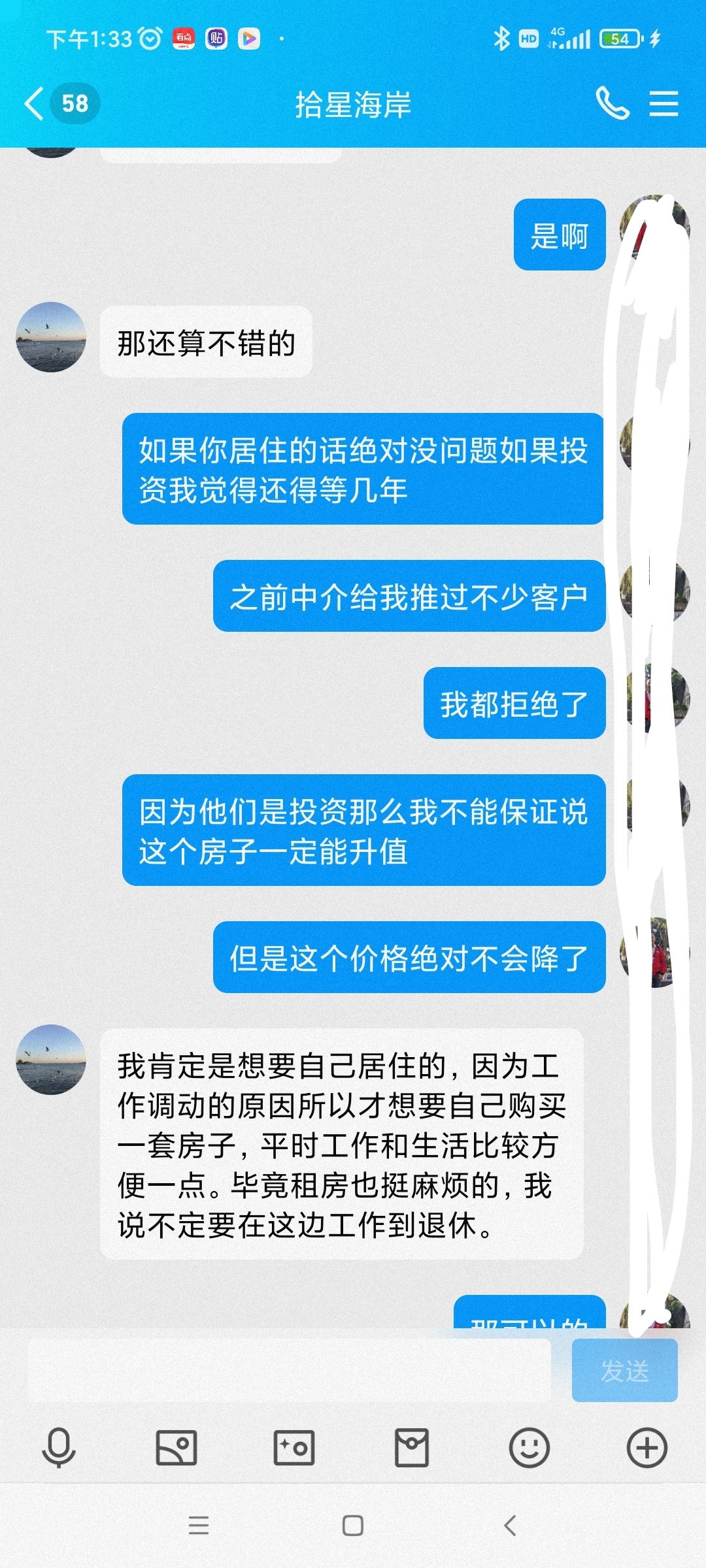Start a voice call with 拾星海岸
This screenshot has height=1568, width=706.
(612, 104)
